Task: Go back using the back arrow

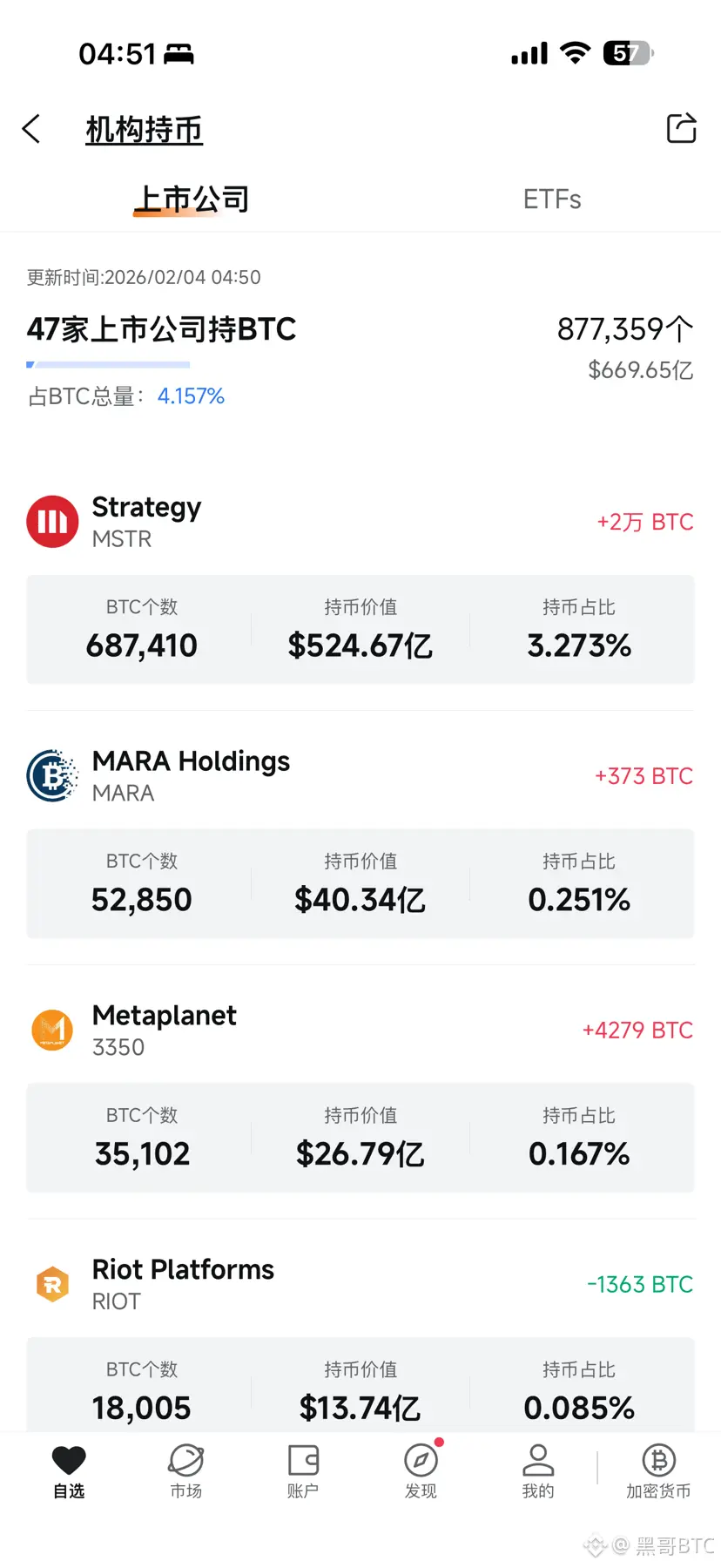Action: click(30, 128)
